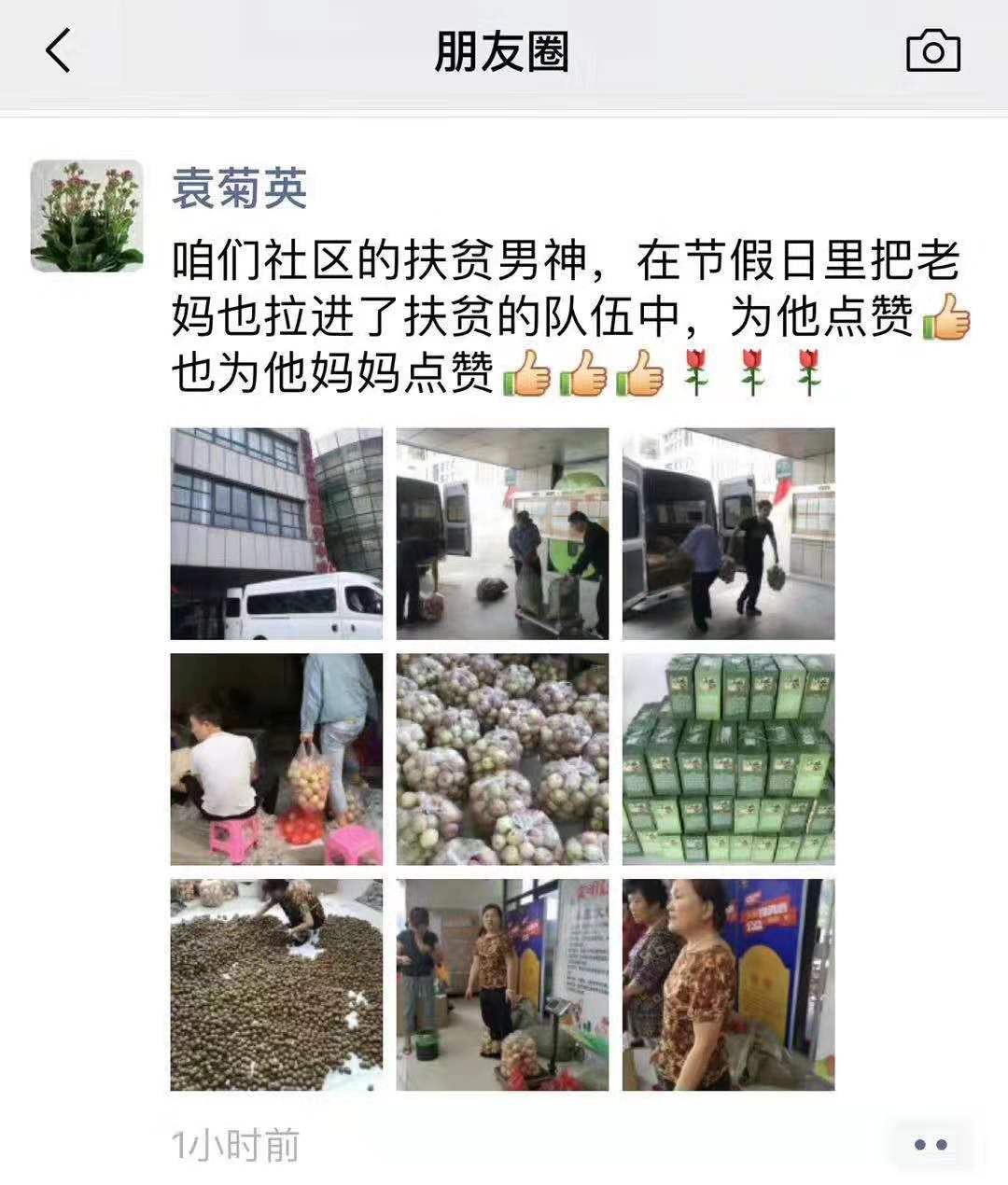This screenshot has height=1185, width=1008.
Task: Open the photo of the woman sorting brown nuts
Action: pyautogui.click(x=276, y=985)
